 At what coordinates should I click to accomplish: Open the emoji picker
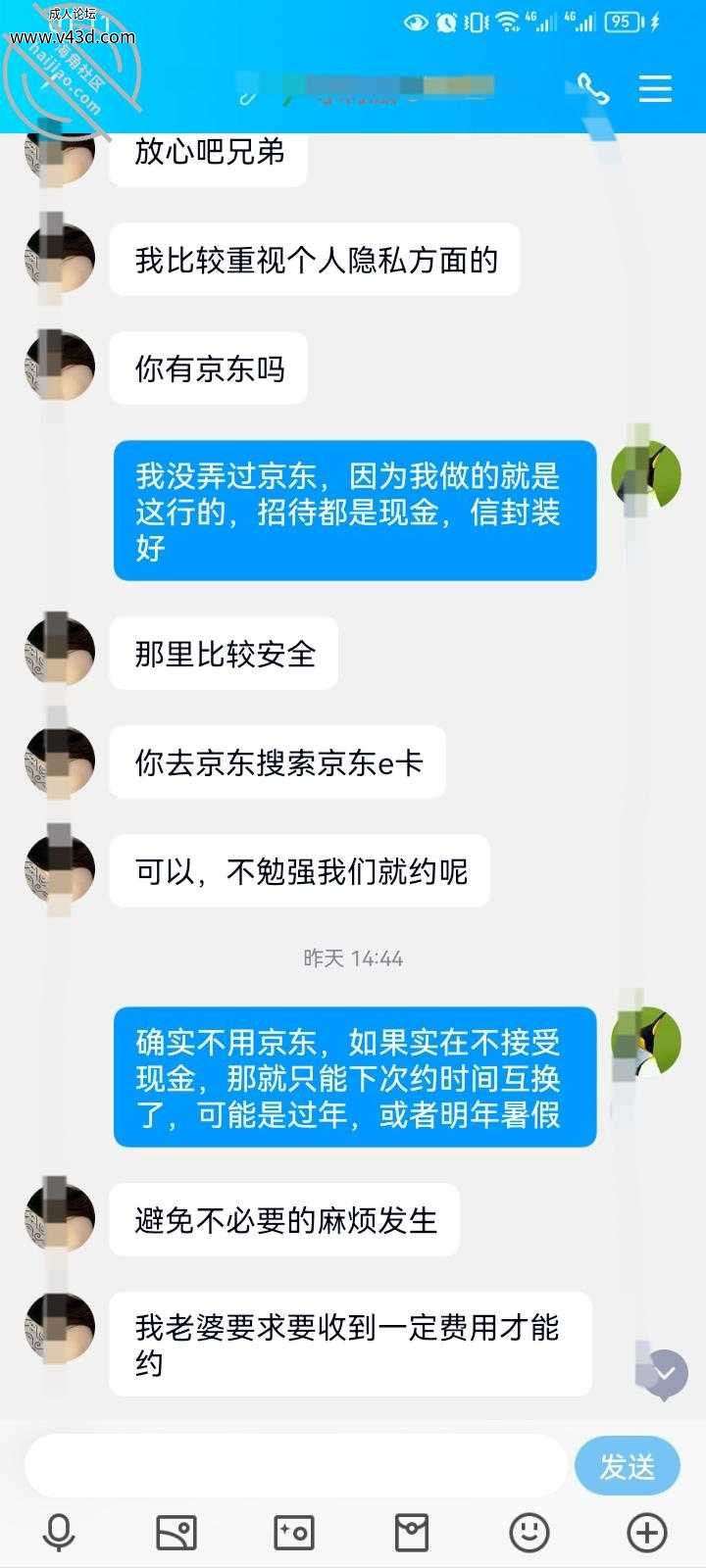pos(529,1533)
